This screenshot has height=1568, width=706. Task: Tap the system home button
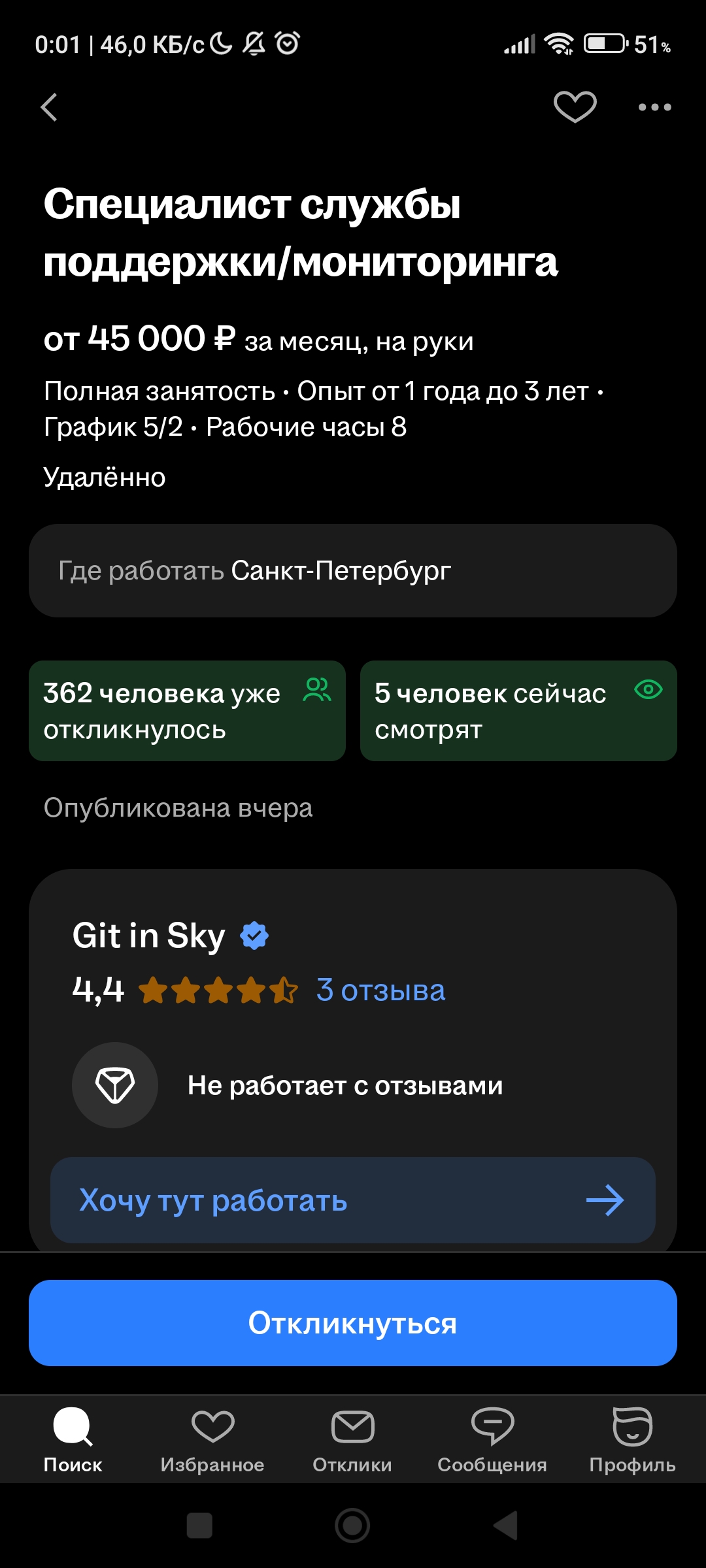click(352, 1526)
